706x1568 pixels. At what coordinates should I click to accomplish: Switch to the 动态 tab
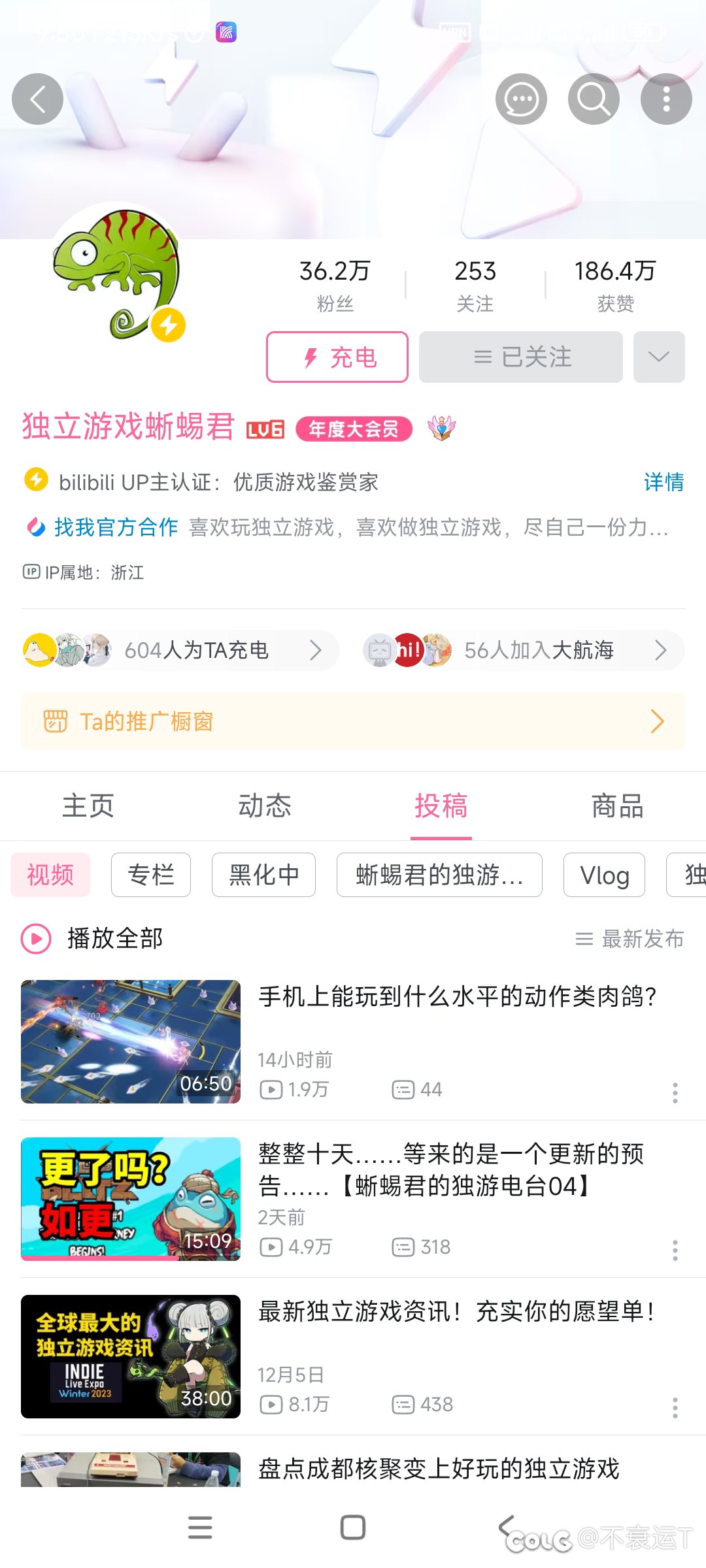[x=265, y=806]
